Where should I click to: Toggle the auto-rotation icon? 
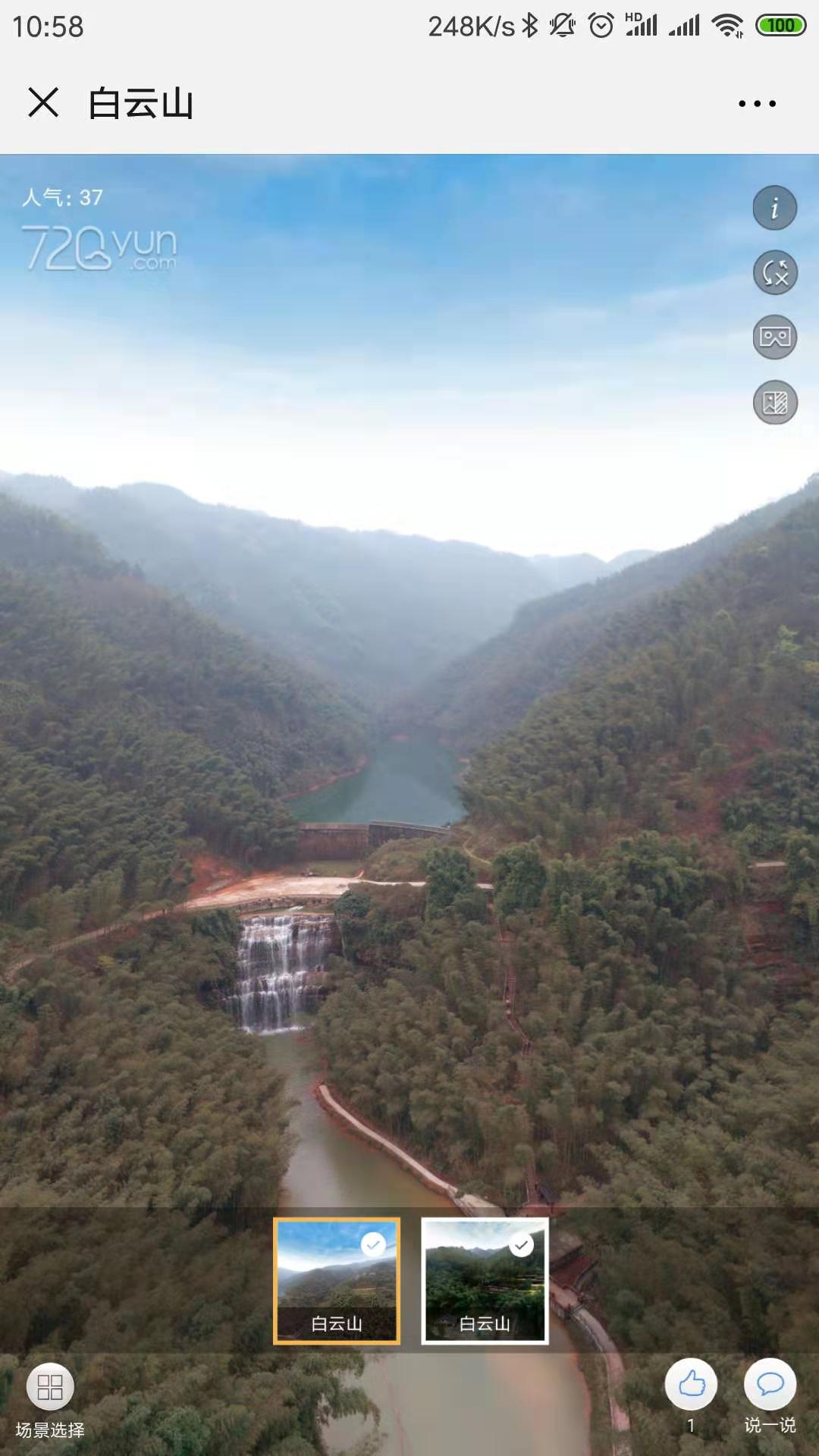[774, 273]
